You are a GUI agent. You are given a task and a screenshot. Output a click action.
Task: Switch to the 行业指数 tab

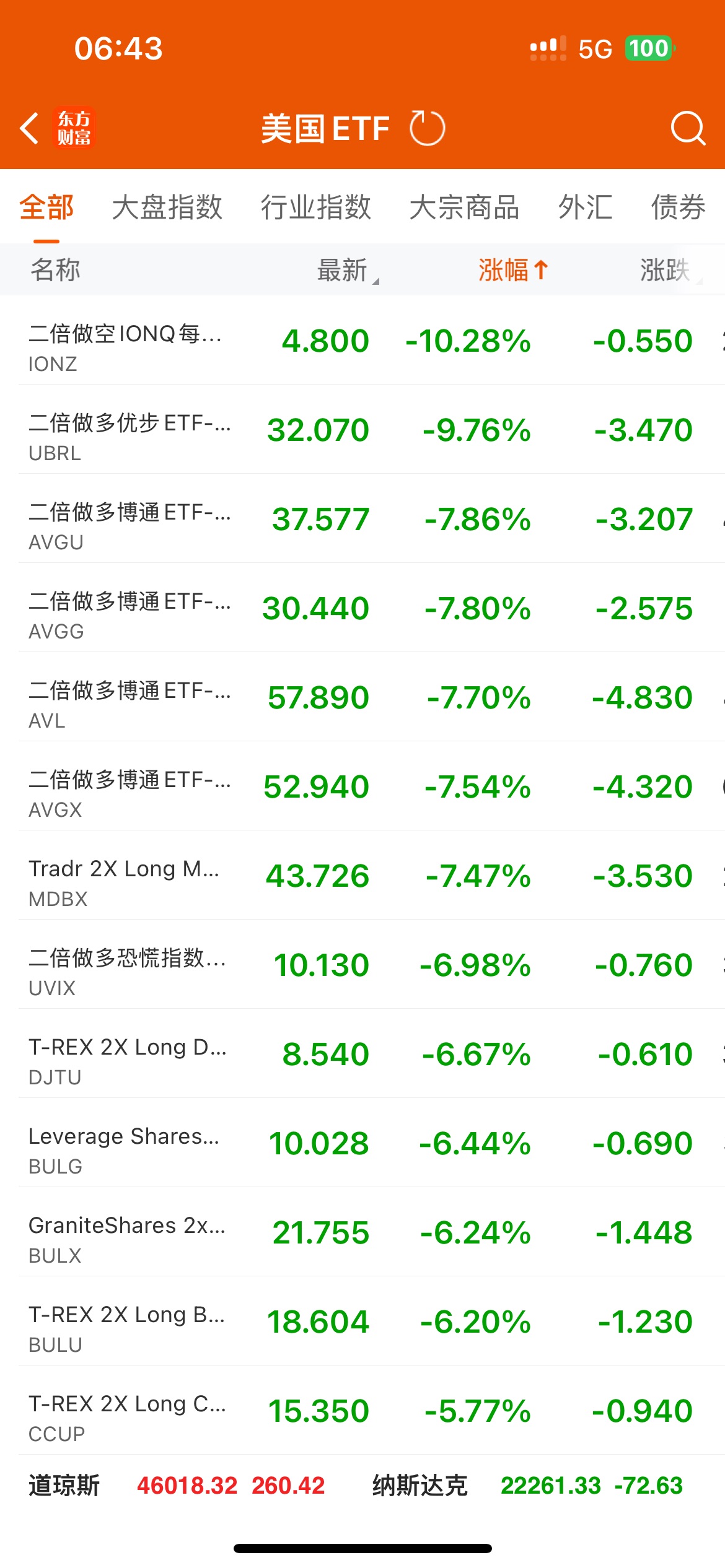coord(316,207)
